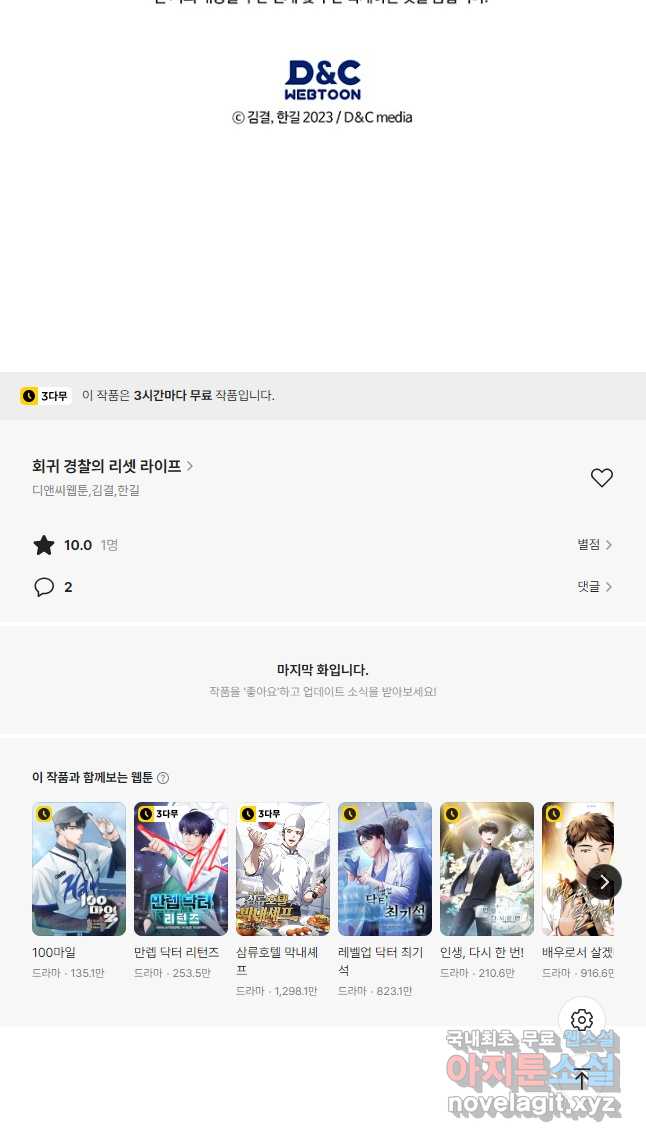Jump back to top of page

click(x=581, y=1079)
